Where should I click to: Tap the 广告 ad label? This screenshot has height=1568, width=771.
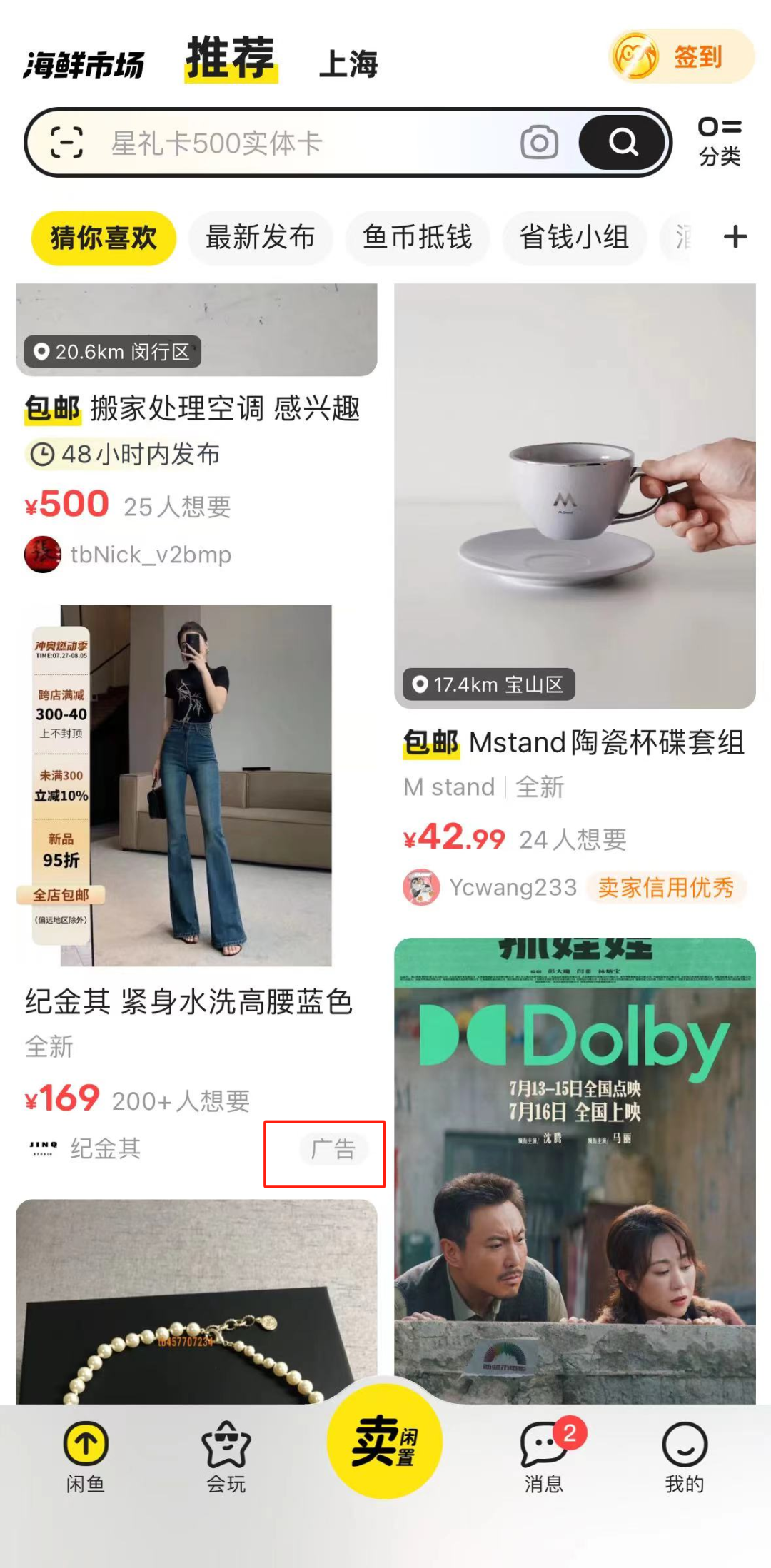tap(333, 1149)
